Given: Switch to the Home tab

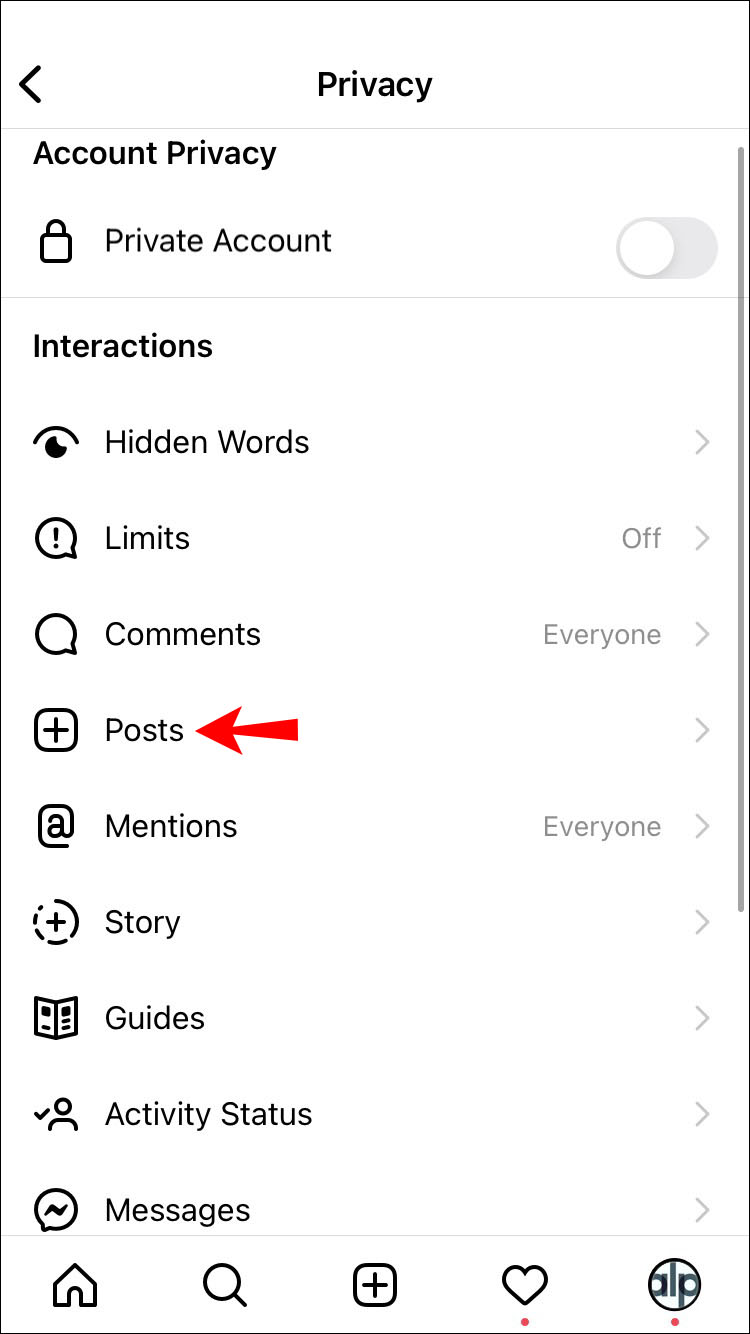Looking at the screenshot, I should click(75, 1284).
